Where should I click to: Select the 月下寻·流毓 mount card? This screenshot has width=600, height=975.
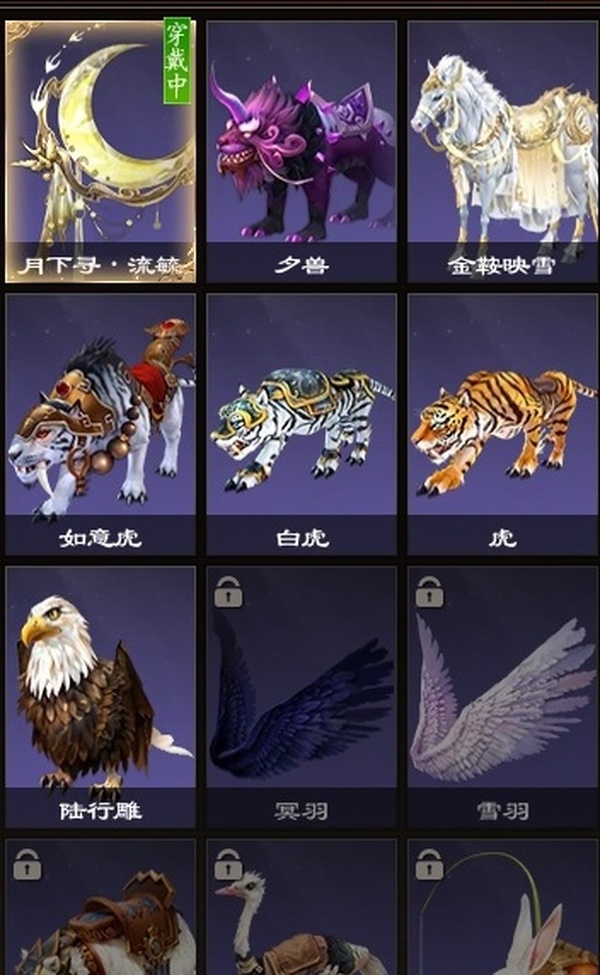click(100, 150)
